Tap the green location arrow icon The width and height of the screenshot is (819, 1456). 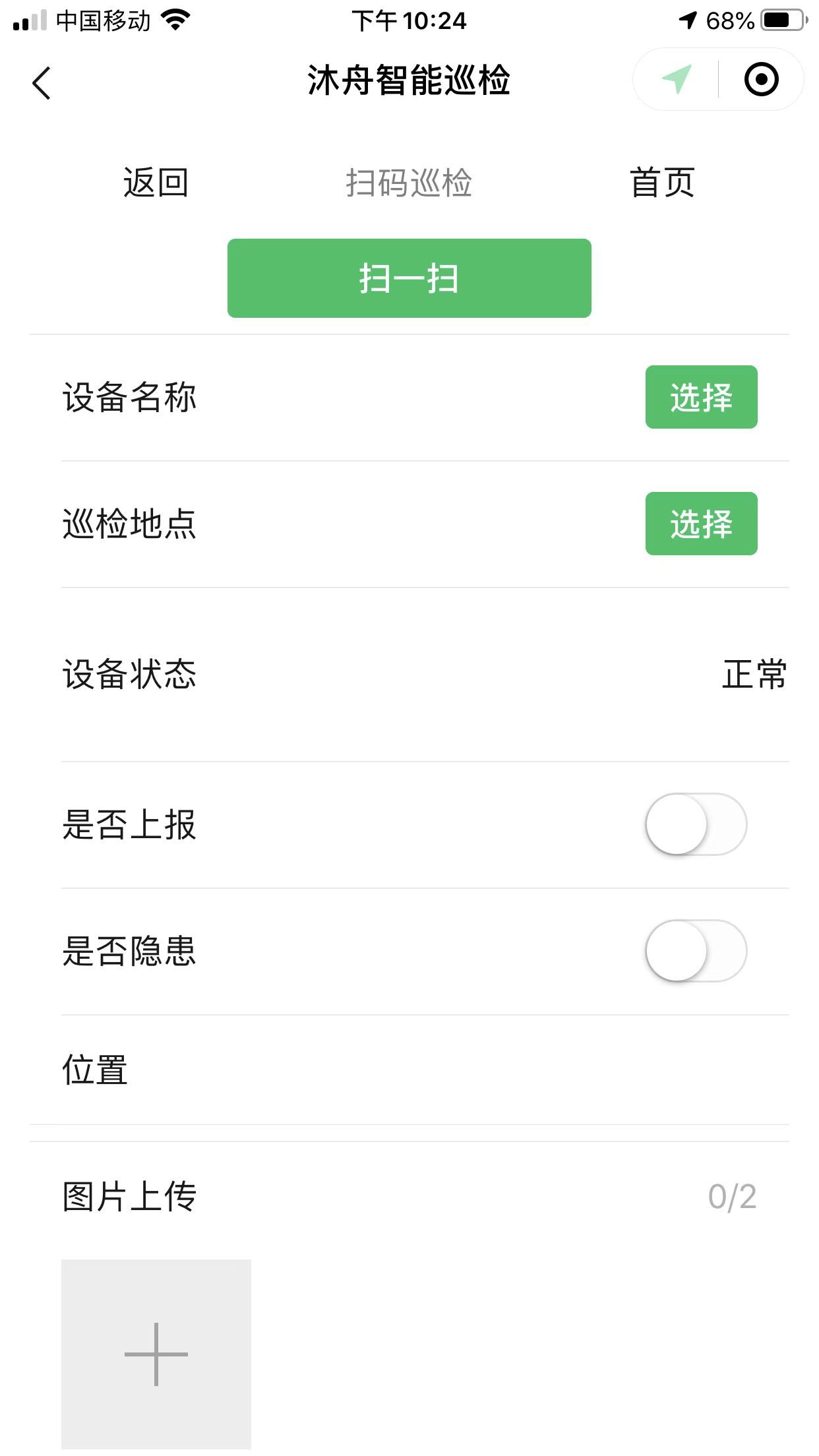pyautogui.click(x=677, y=80)
